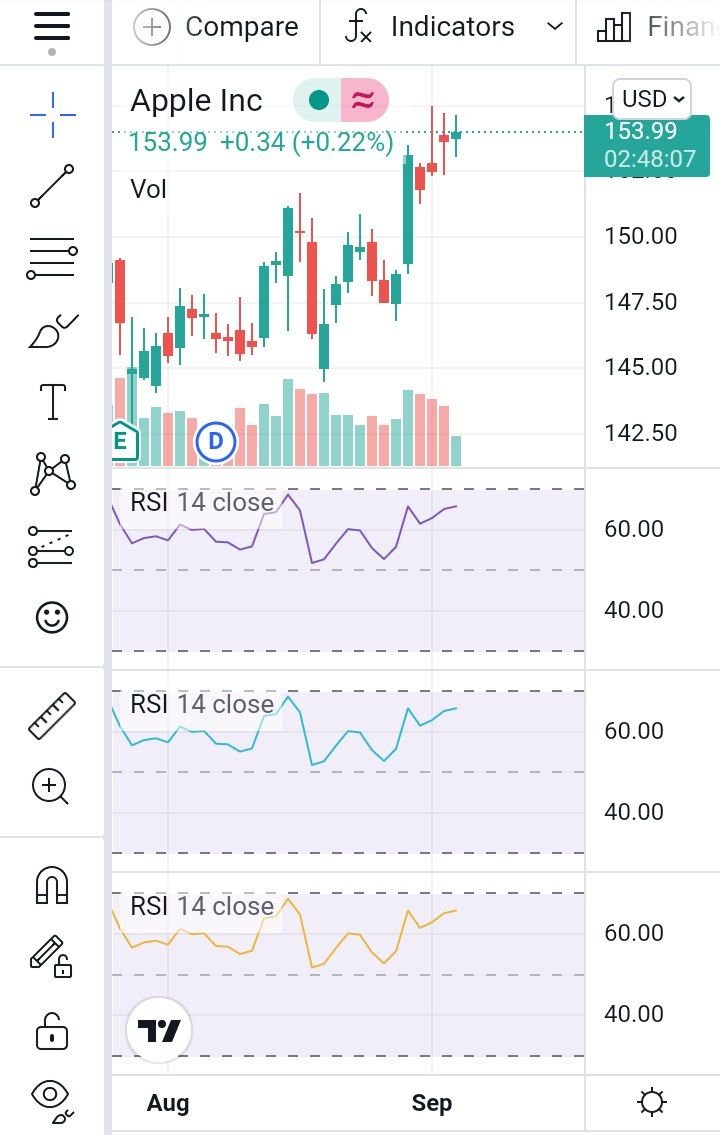
Task: Pick the brush drawing tool
Action: (52, 331)
